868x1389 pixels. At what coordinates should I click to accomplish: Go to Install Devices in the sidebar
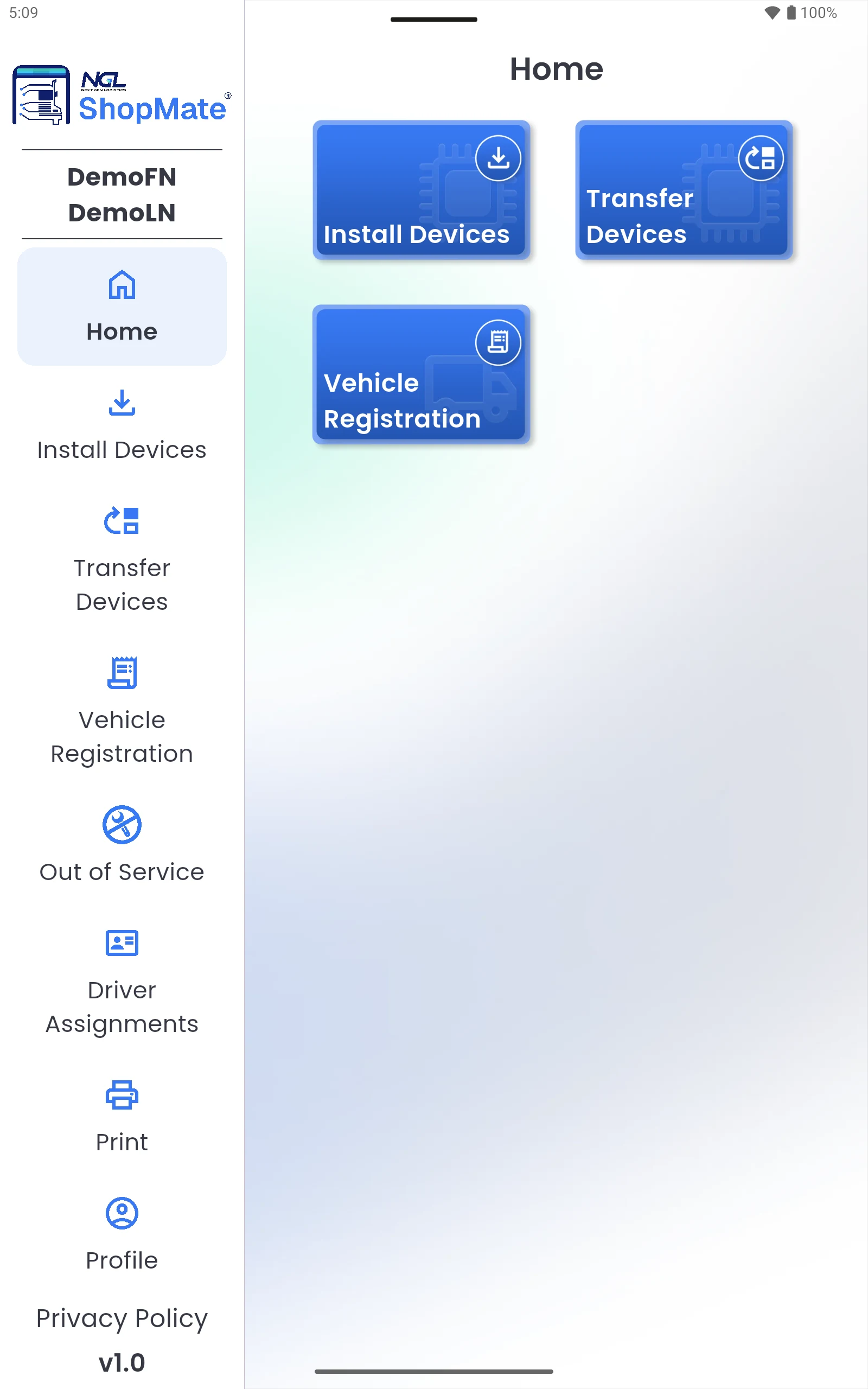coord(122,425)
